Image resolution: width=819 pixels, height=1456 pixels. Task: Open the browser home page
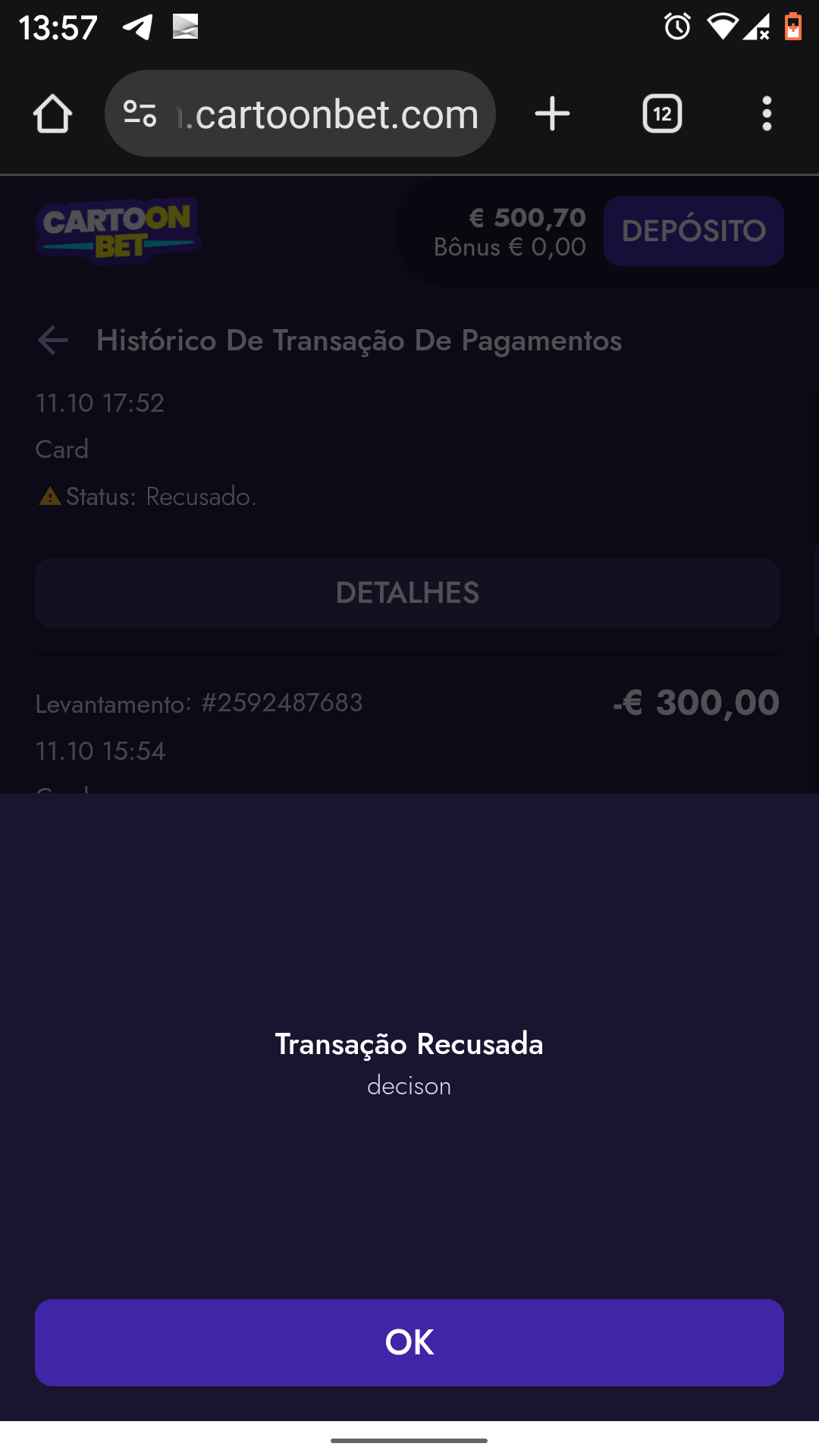click(52, 114)
